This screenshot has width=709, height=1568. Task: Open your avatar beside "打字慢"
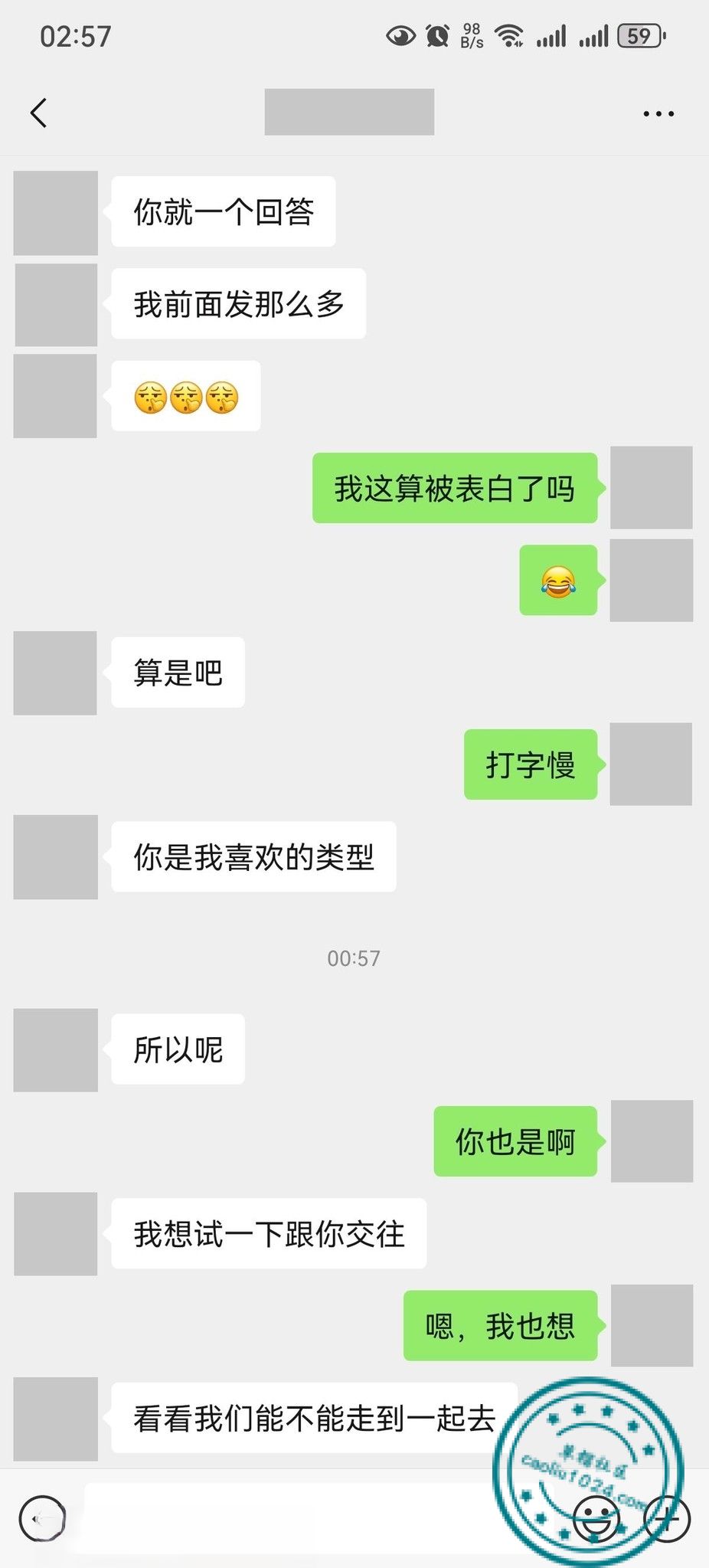tap(651, 764)
